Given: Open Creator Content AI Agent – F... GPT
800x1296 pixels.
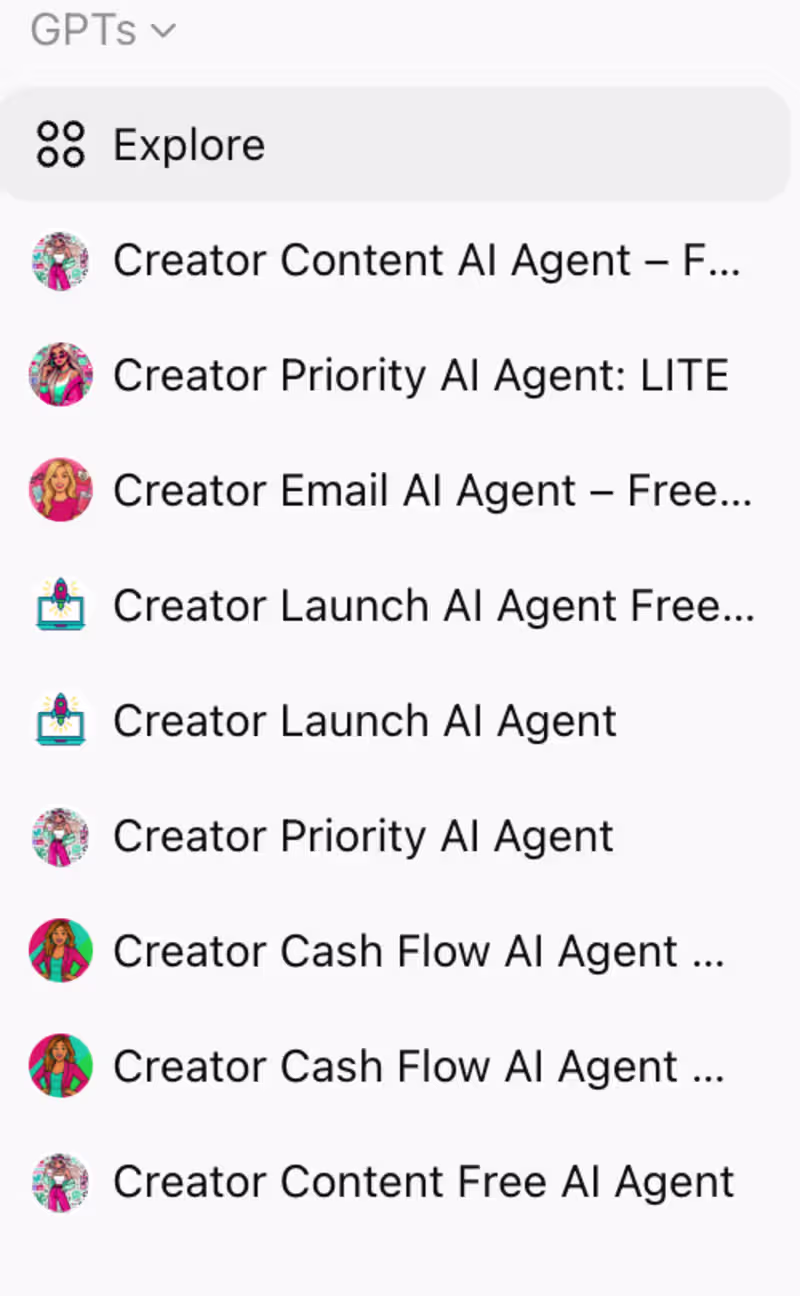Looking at the screenshot, I should point(425,261).
